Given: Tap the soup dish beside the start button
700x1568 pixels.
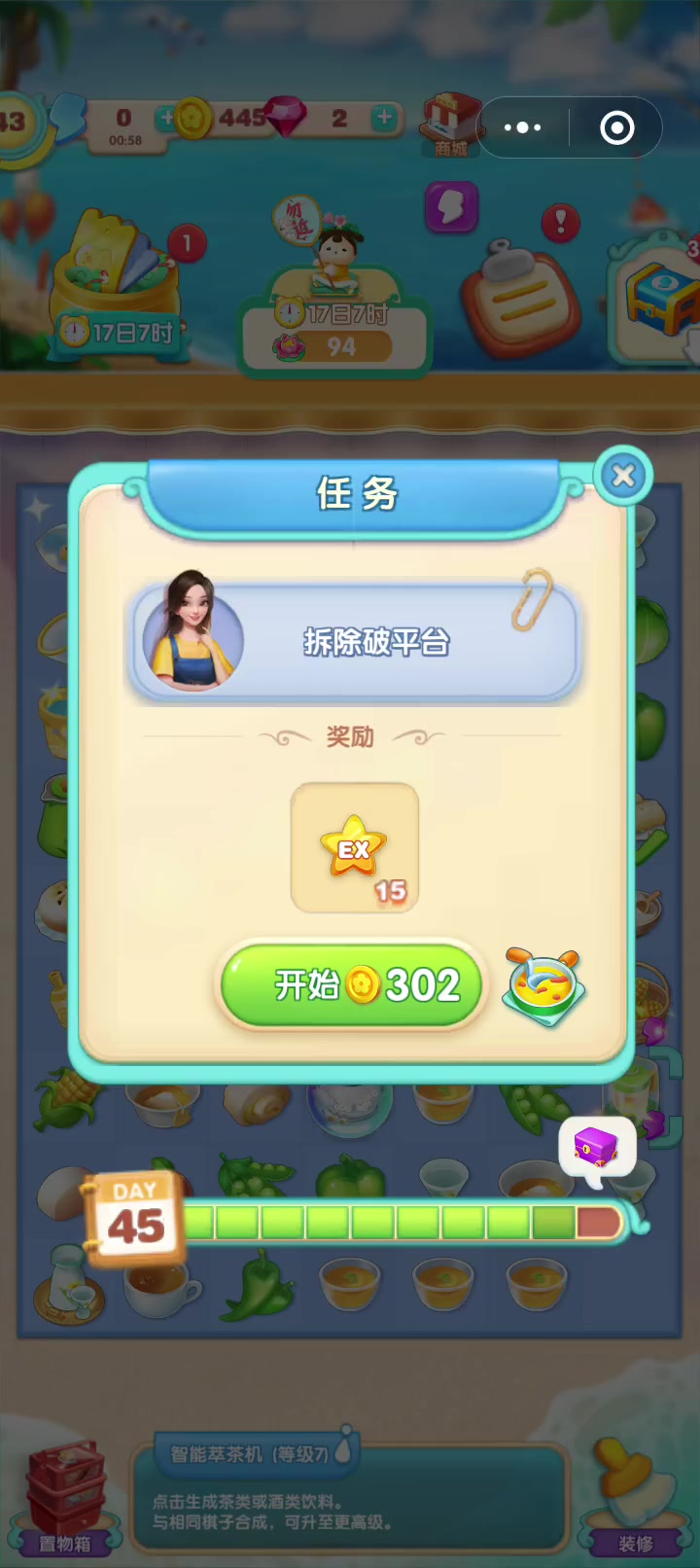Looking at the screenshot, I should [544, 987].
